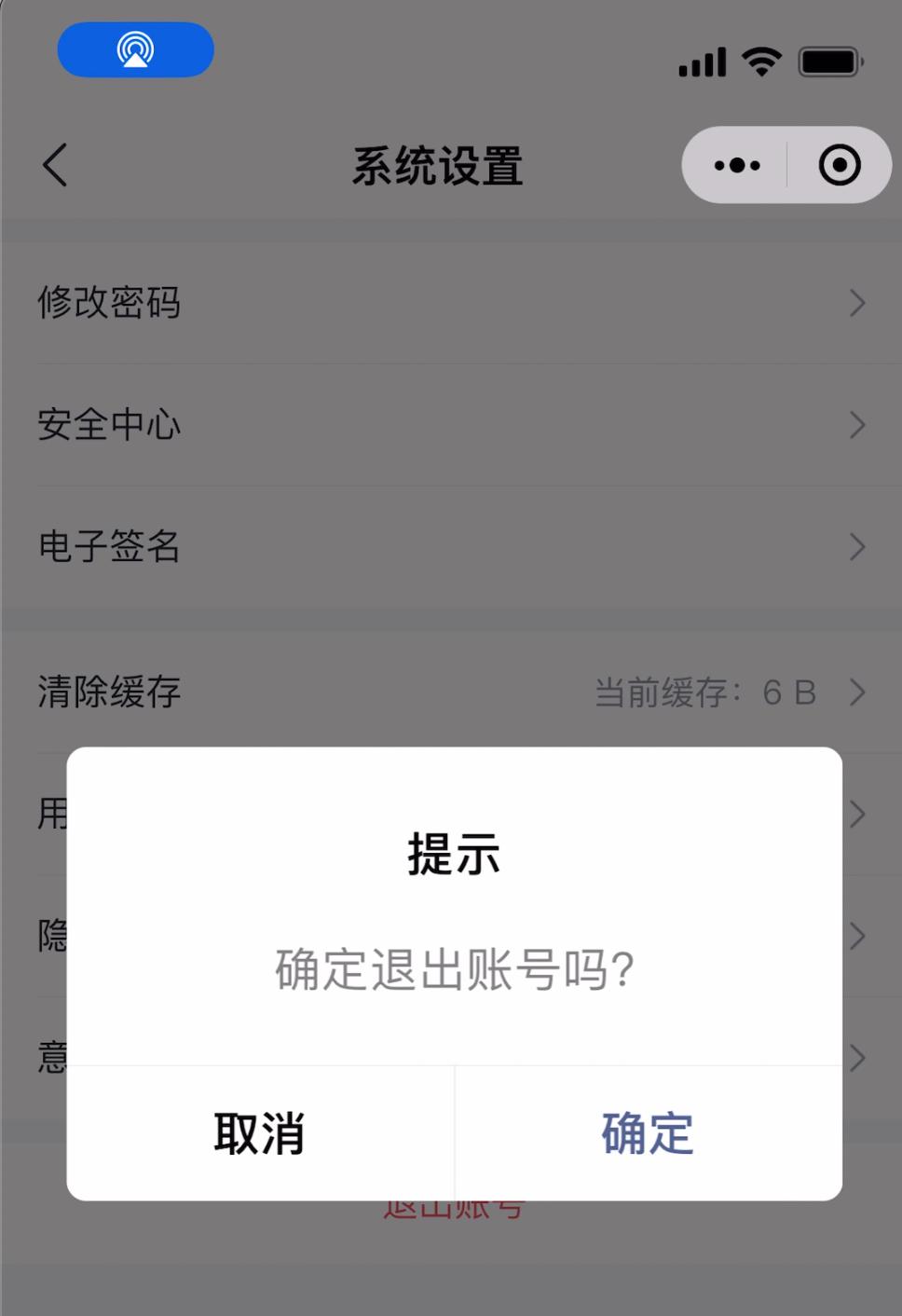Tap the capsule close/minimize circle icon
902x1316 pixels.
pyautogui.click(x=838, y=165)
